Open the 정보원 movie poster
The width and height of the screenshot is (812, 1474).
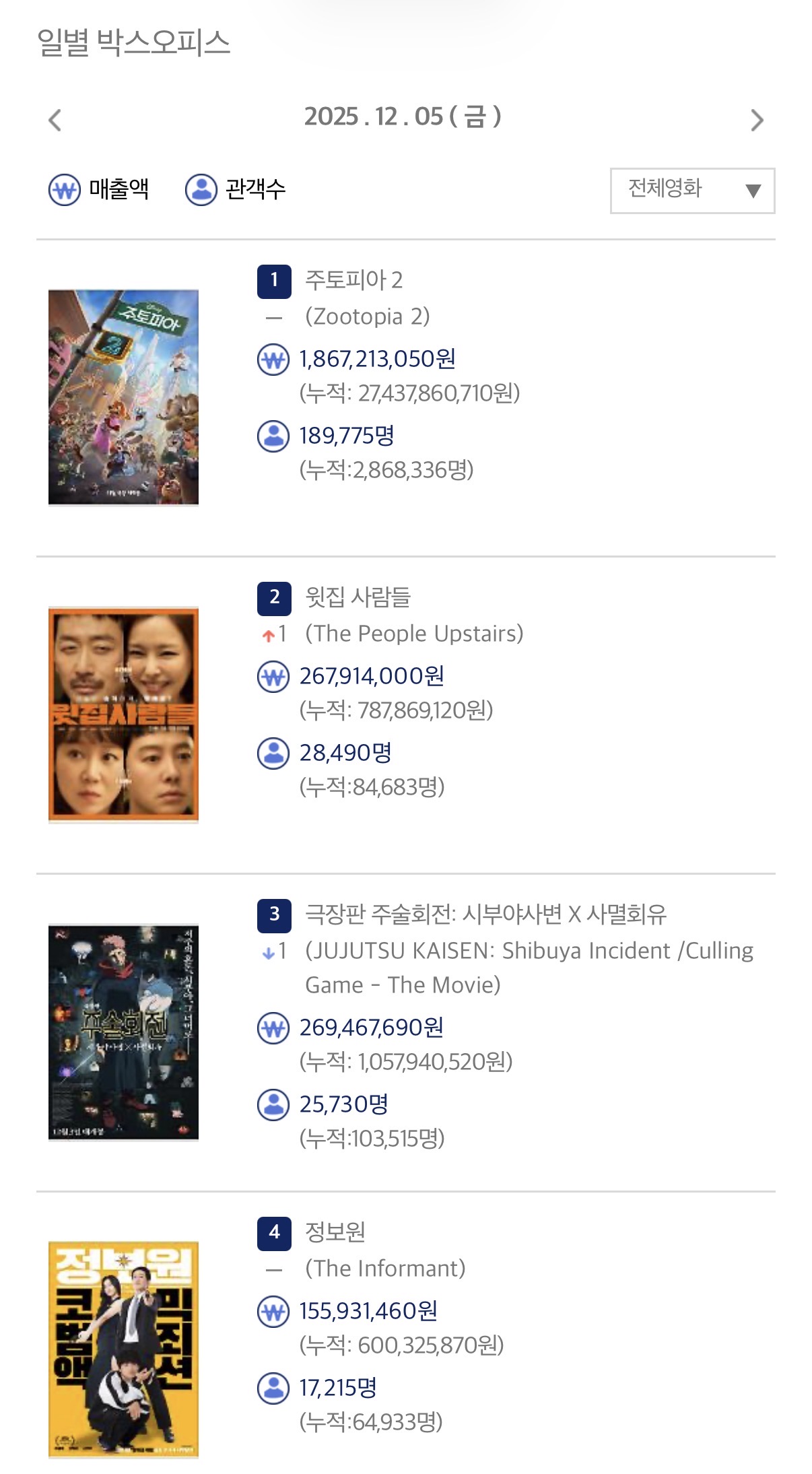pyautogui.click(x=123, y=1349)
